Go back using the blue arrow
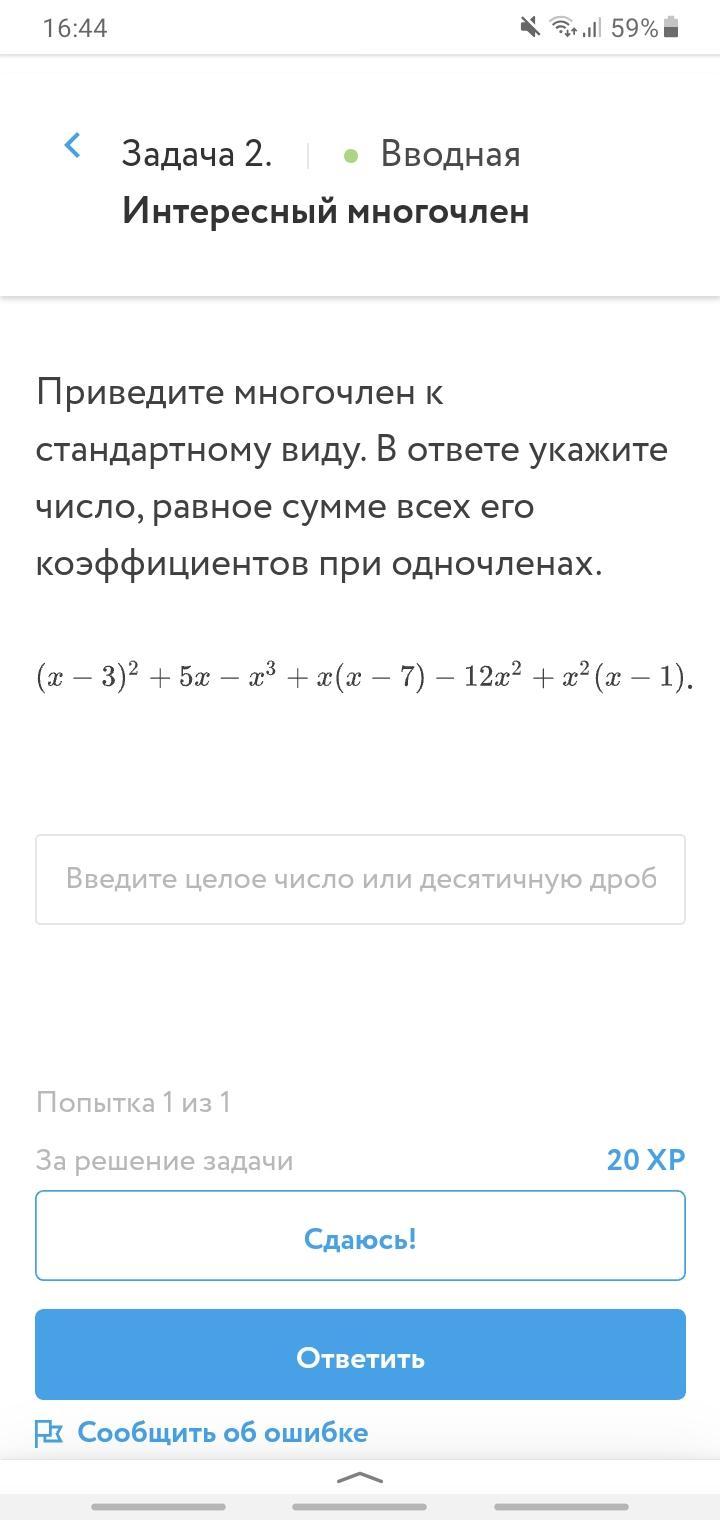This screenshot has height=1520, width=720. tap(72, 146)
